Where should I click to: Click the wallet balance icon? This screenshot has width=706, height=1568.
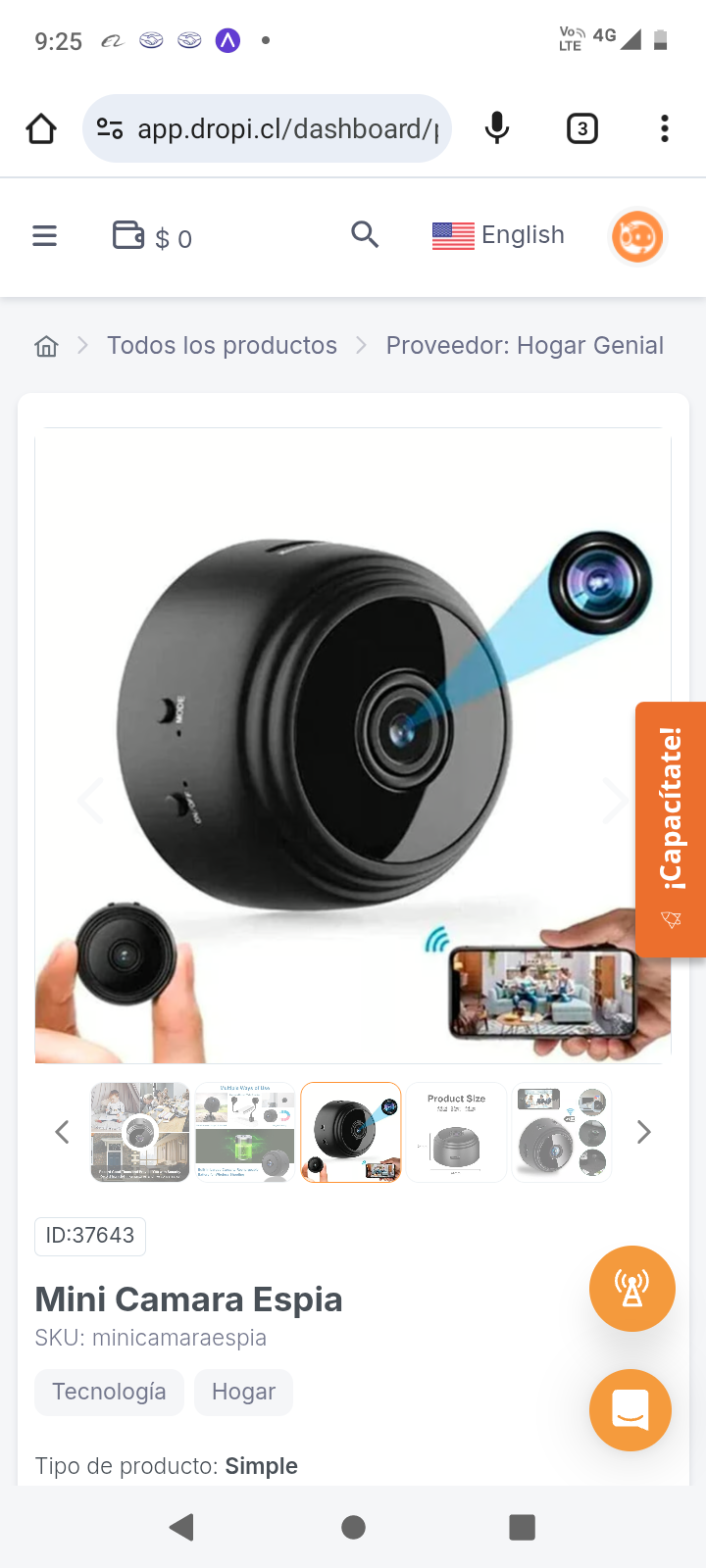coord(128,235)
